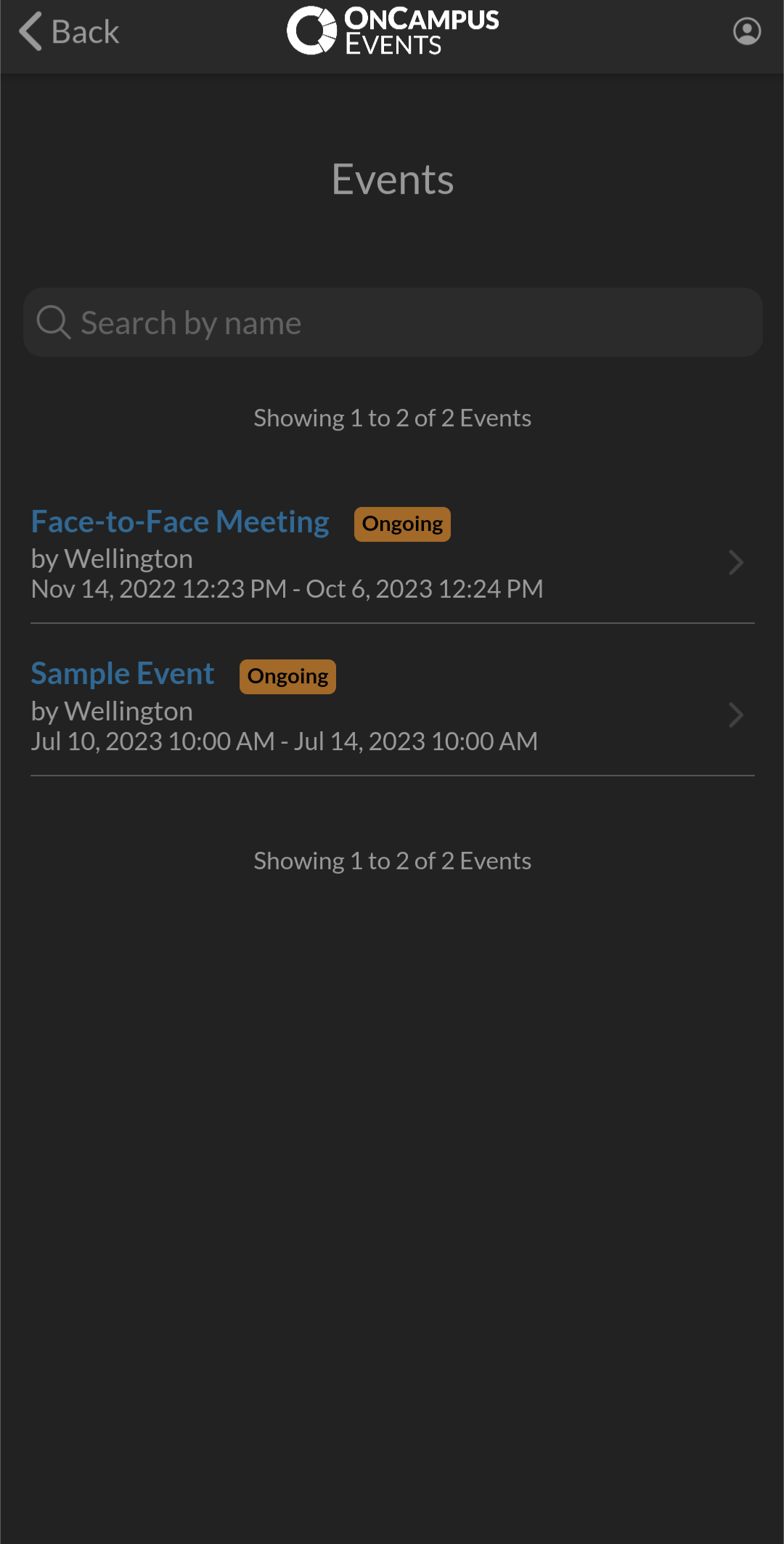This screenshot has height=1544, width=784.
Task: Open the Face-to-Face Meeting event
Action: coord(180,522)
